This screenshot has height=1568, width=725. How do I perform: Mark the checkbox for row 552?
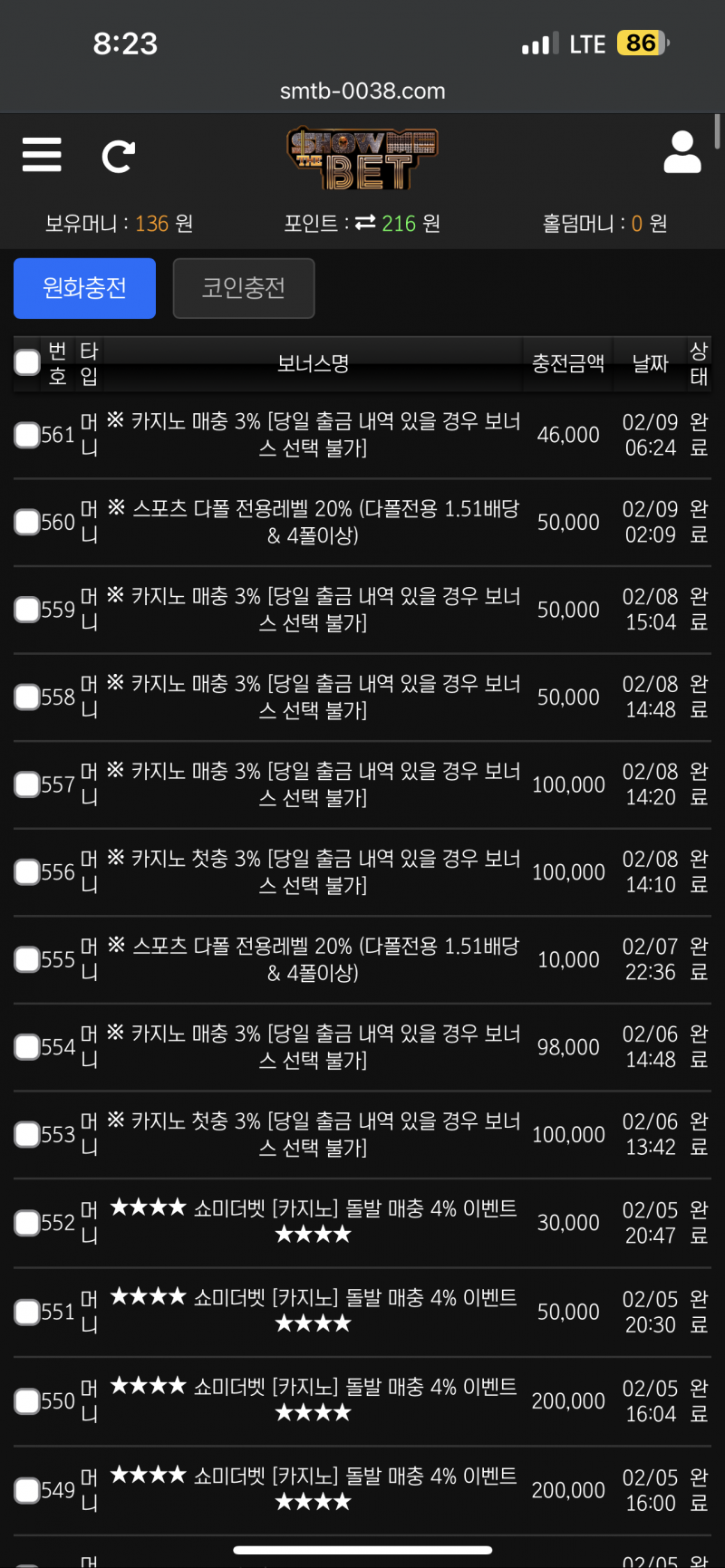click(x=27, y=1223)
